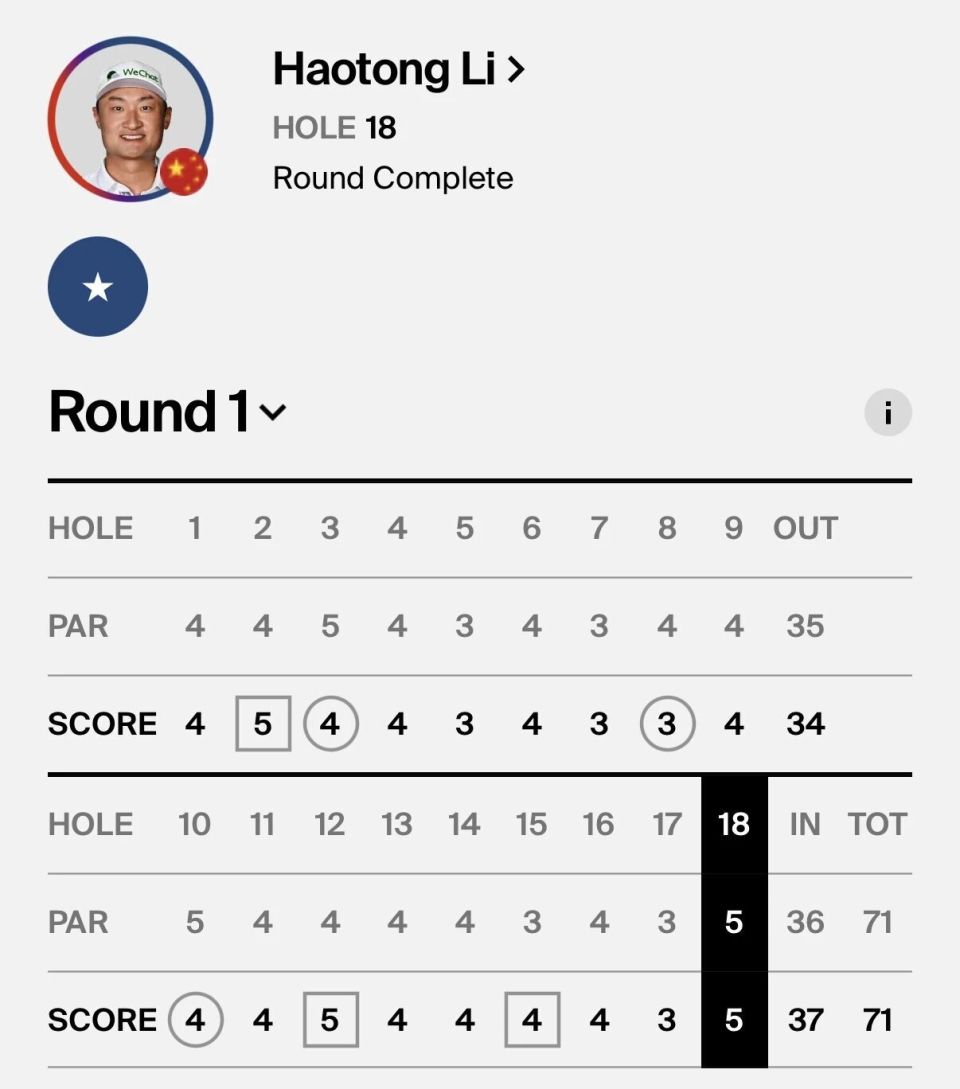
Task: Tap Haotong Li's profile photo
Action: [129, 118]
